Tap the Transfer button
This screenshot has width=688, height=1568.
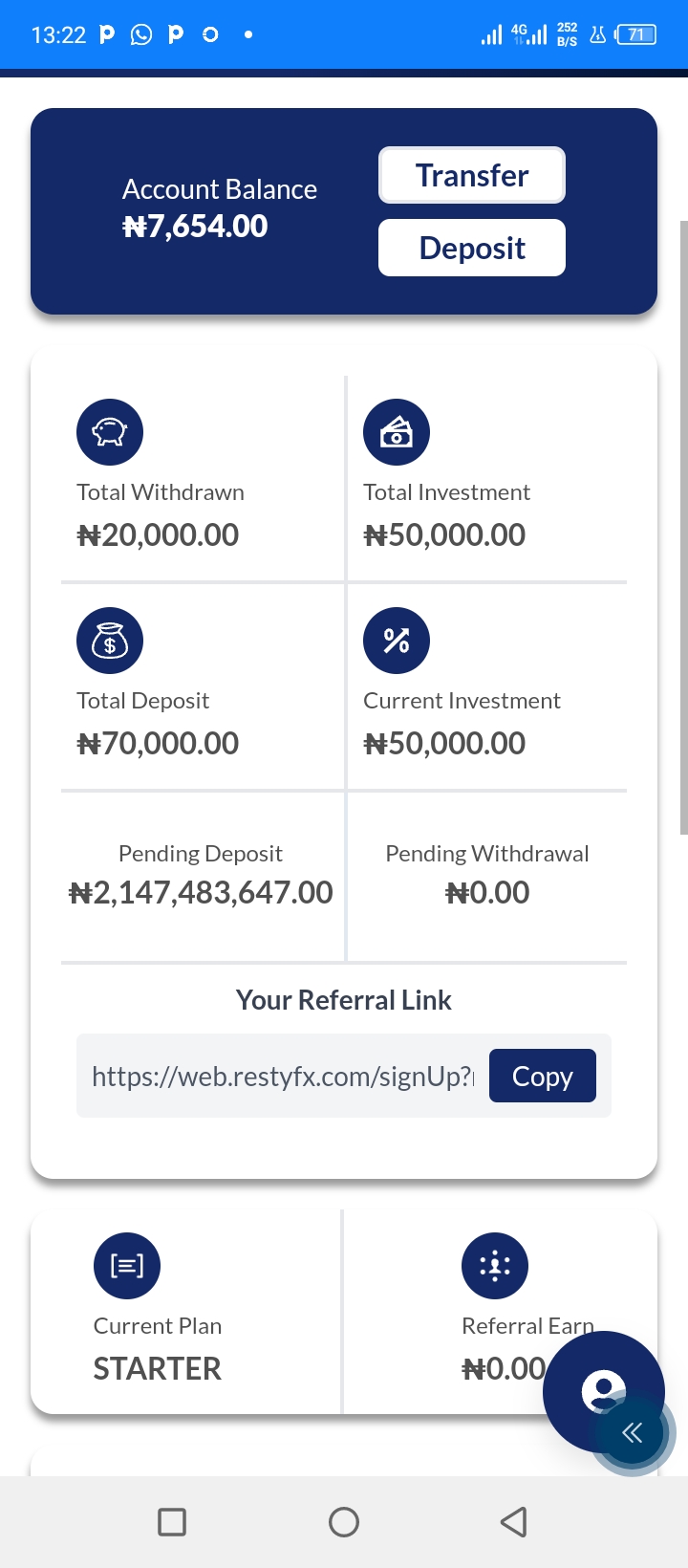click(x=472, y=175)
